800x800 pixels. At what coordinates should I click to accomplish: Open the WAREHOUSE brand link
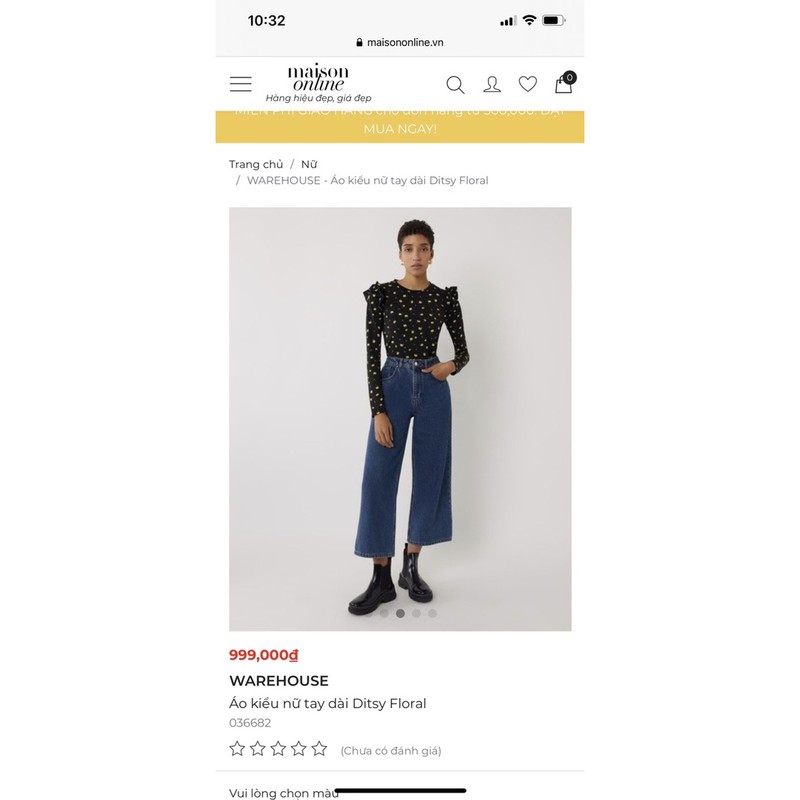coord(279,681)
